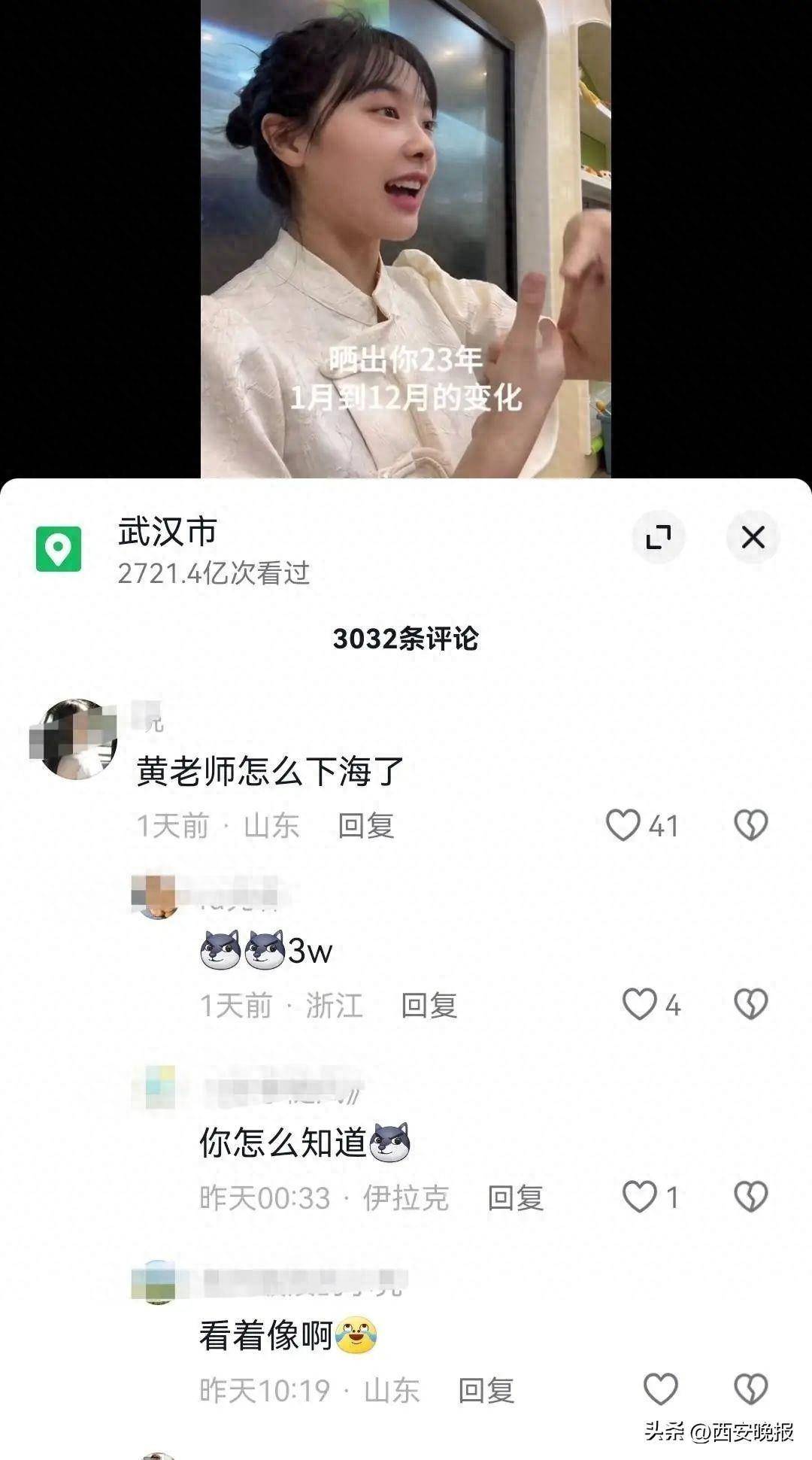This screenshot has height=1460, width=812.
Task: Expand the comments panel to fullscreen
Action: (x=658, y=537)
